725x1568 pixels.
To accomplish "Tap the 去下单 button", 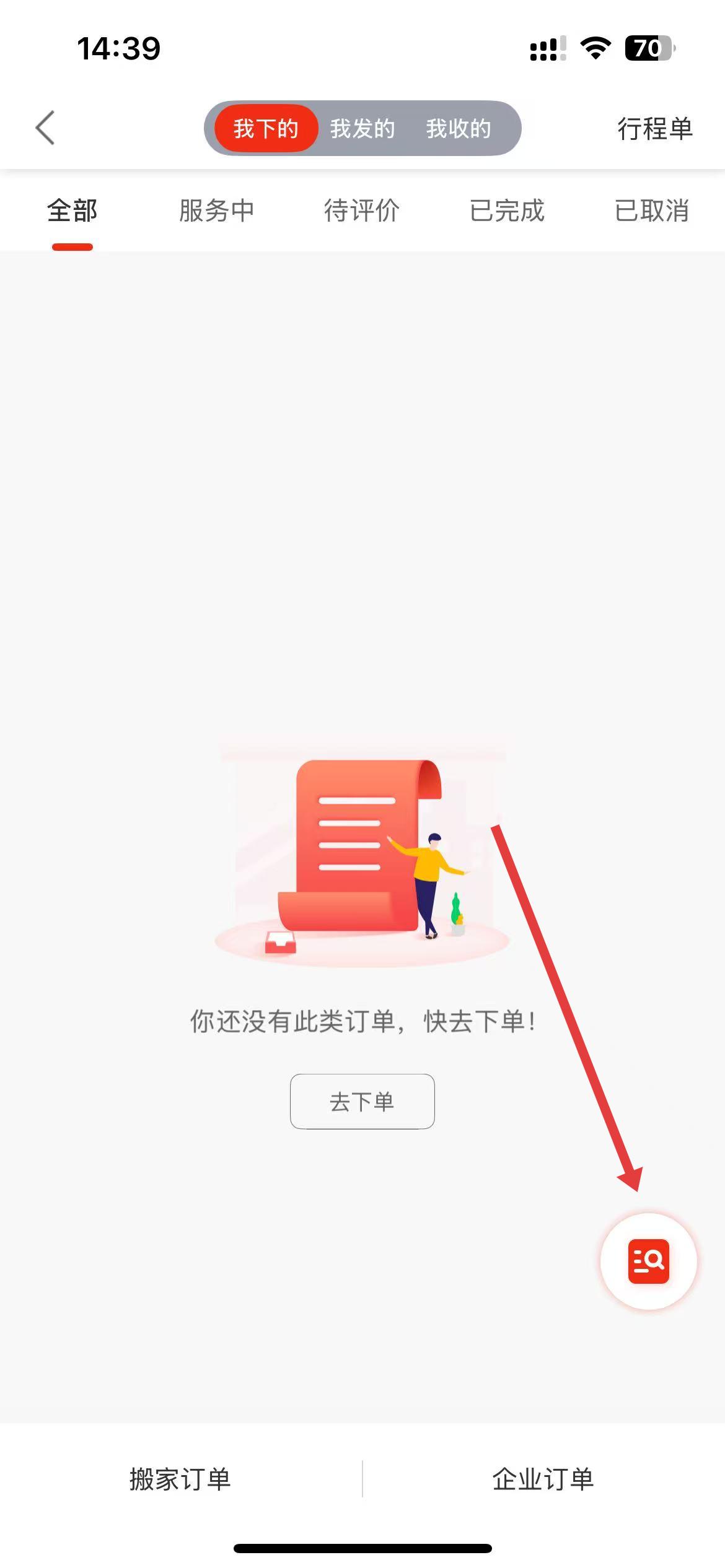I will point(362,1102).
